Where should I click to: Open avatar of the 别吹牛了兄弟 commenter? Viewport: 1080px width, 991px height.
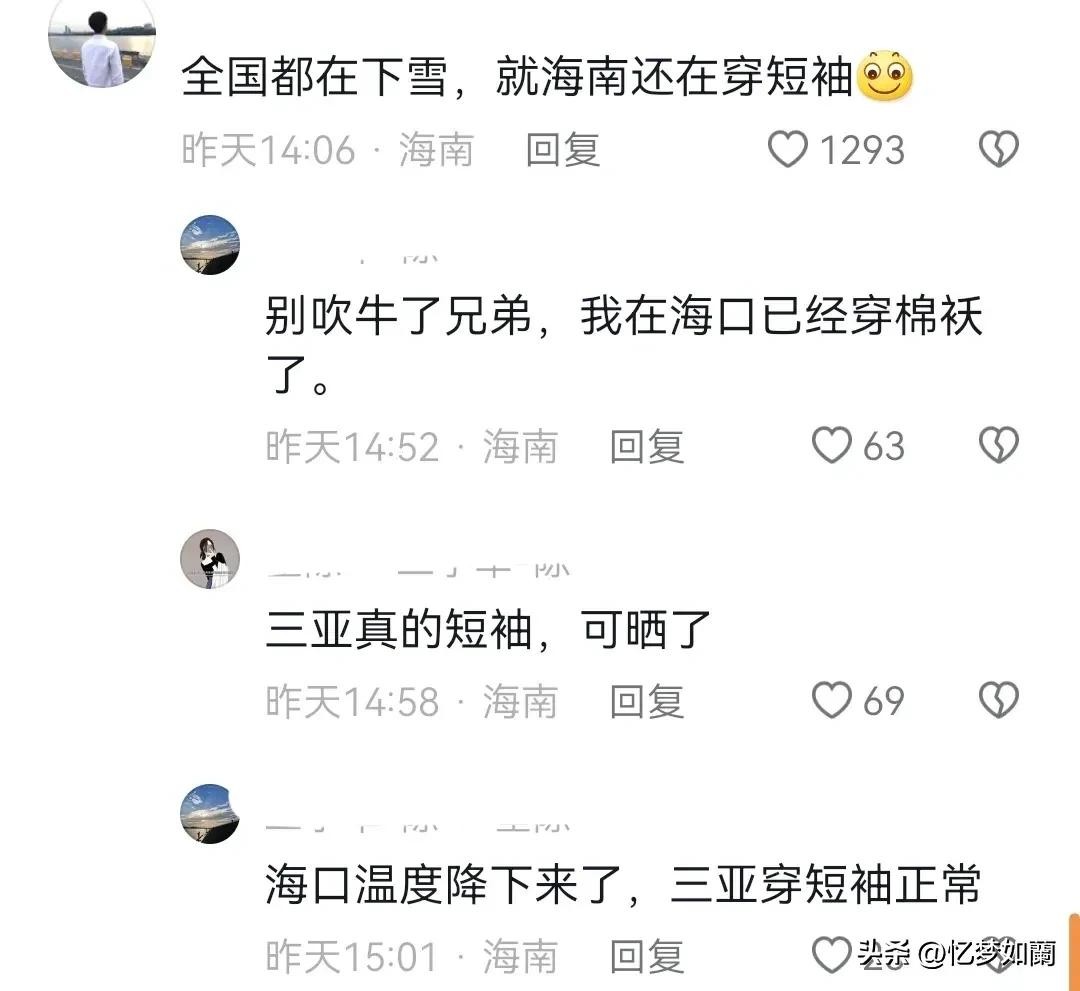(x=210, y=245)
